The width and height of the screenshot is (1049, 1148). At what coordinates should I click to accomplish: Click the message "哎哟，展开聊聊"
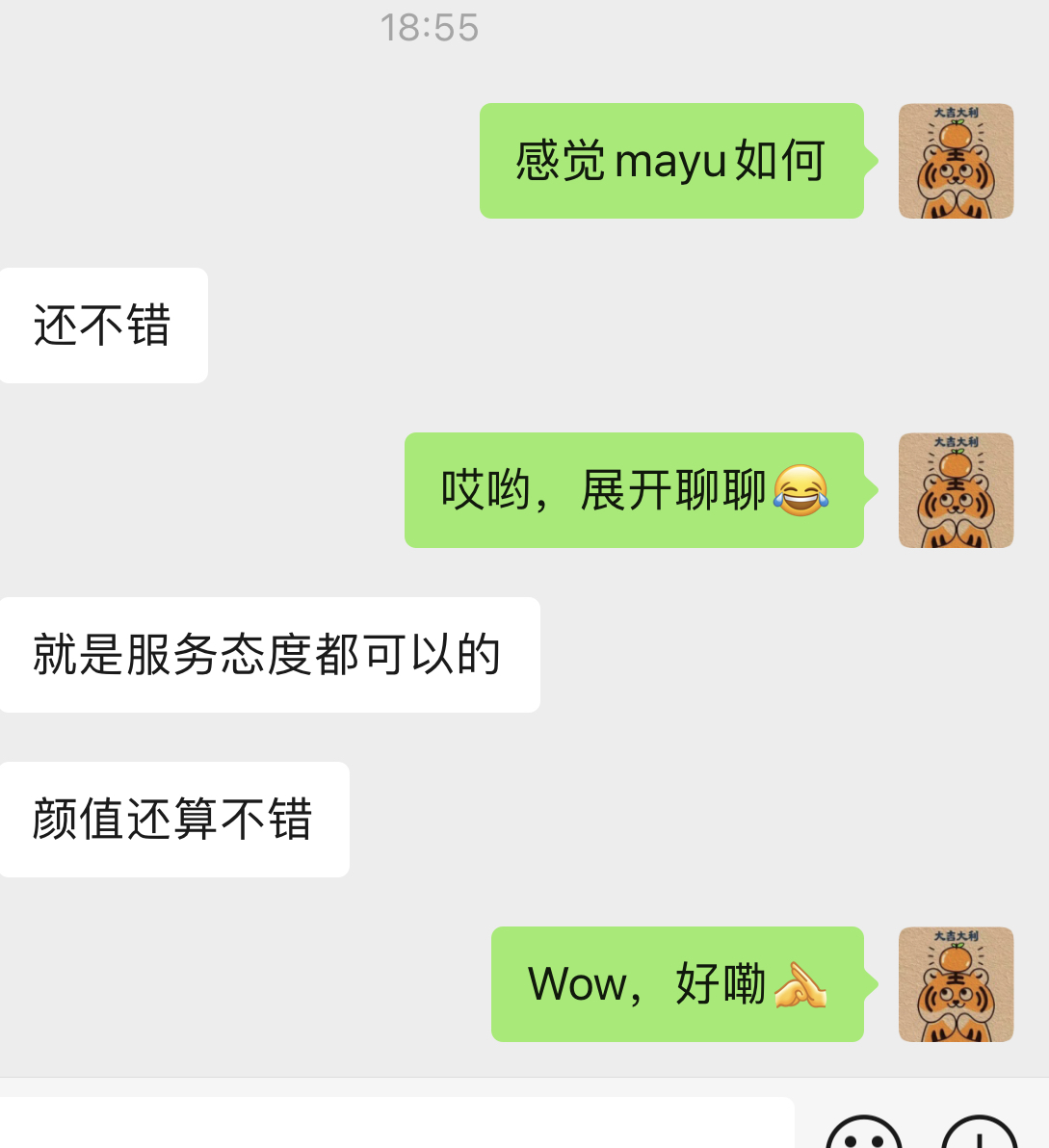pos(633,489)
